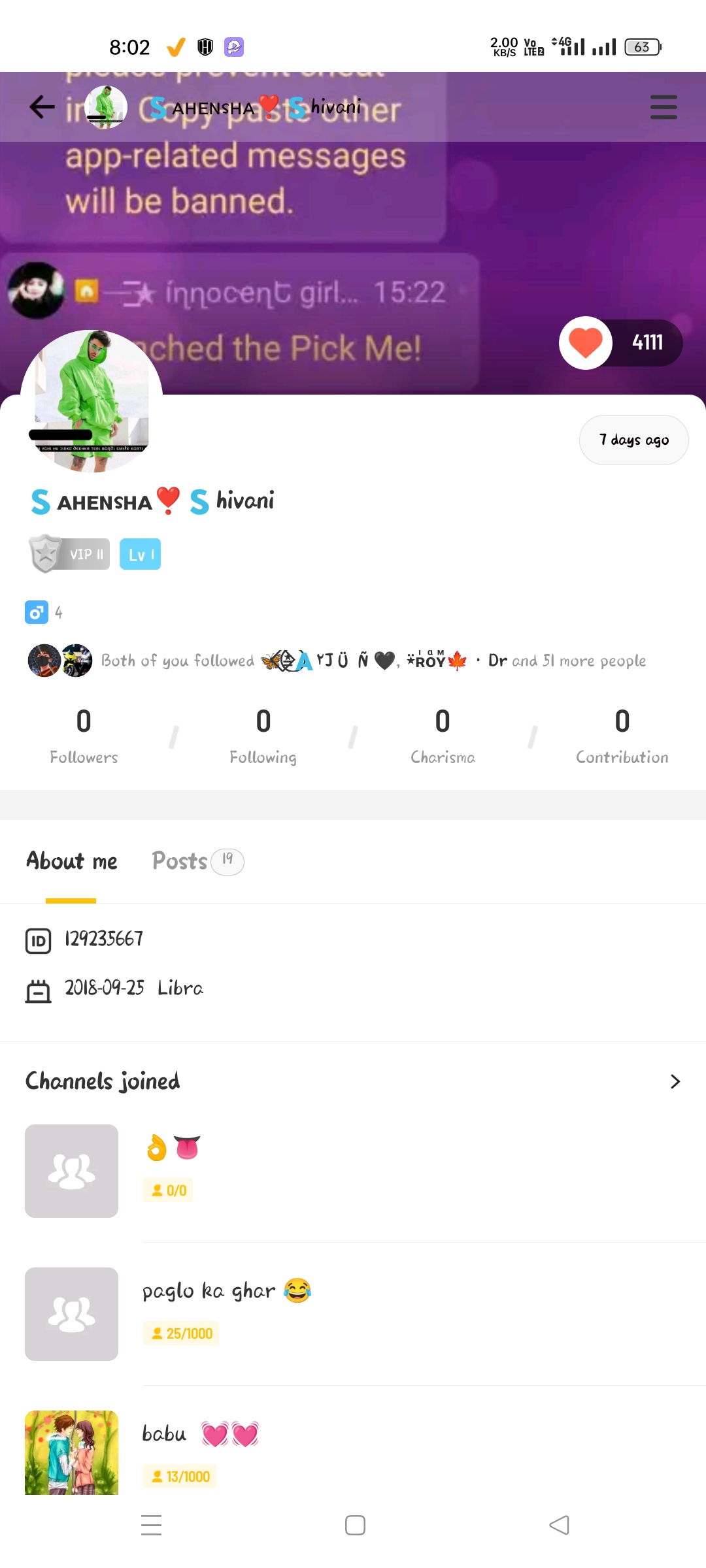Open the Followers count
The height and width of the screenshot is (1568, 706).
coord(84,736)
